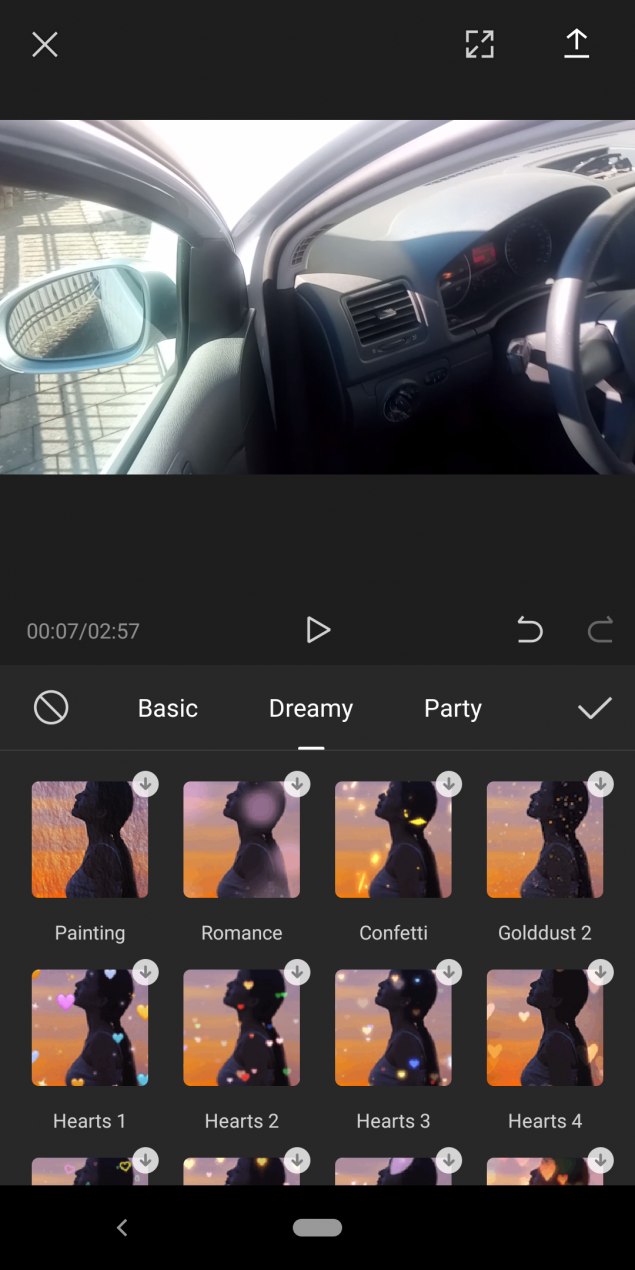
Task: Go back with the system back button
Action: [122, 1227]
